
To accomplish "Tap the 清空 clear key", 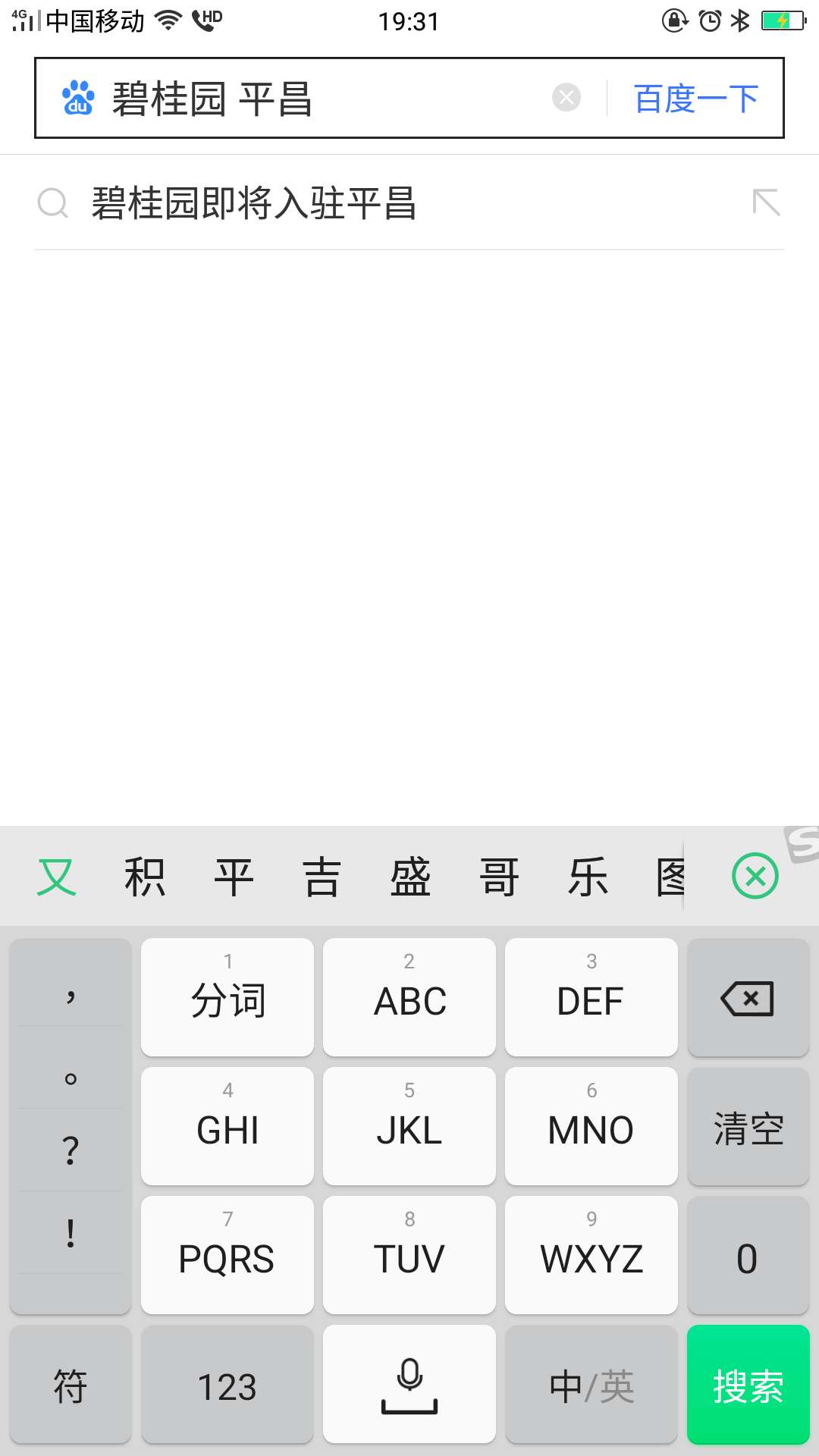I will coord(748,1126).
